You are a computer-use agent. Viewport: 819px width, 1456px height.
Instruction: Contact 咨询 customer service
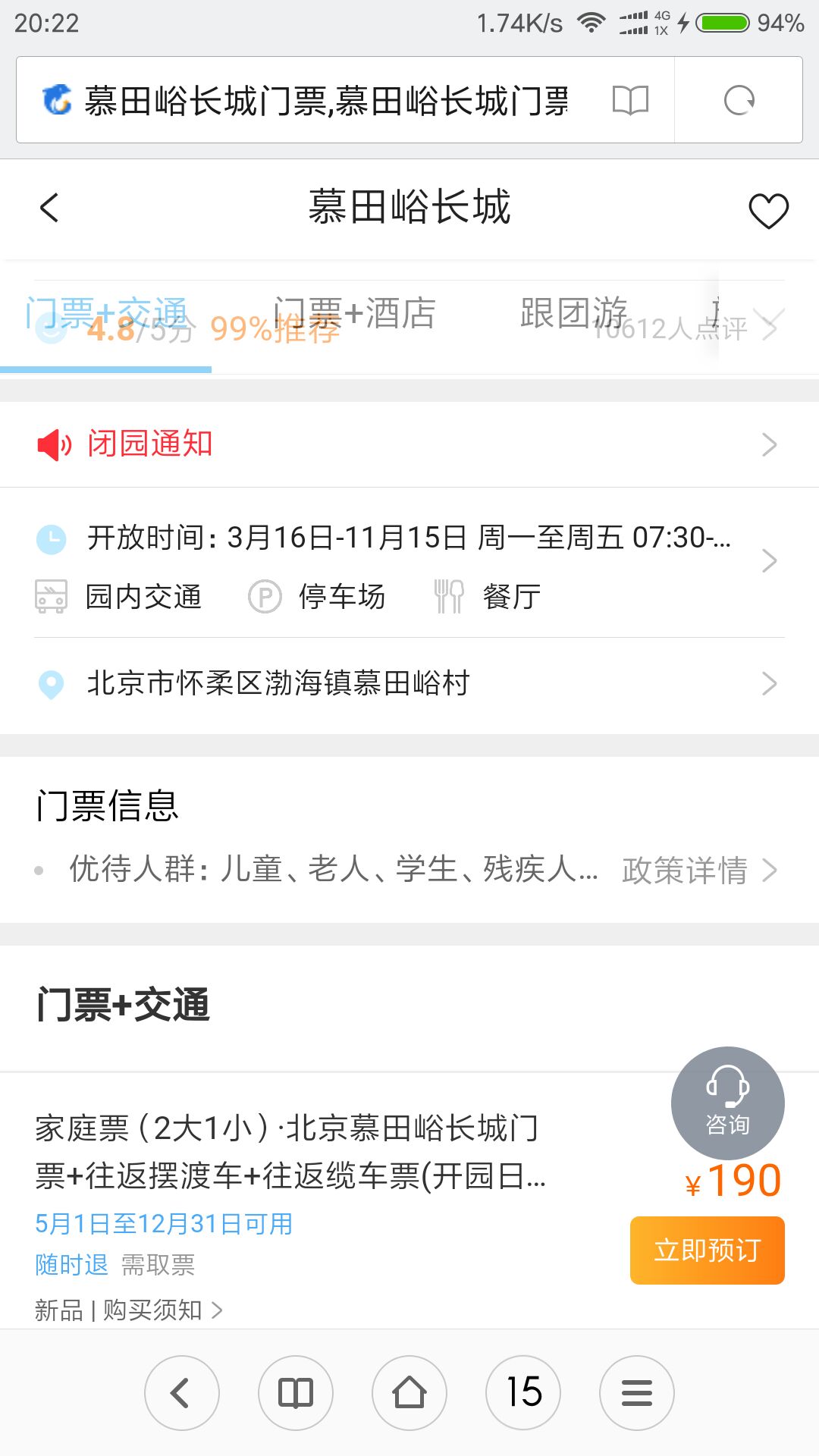[x=727, y=1103]
